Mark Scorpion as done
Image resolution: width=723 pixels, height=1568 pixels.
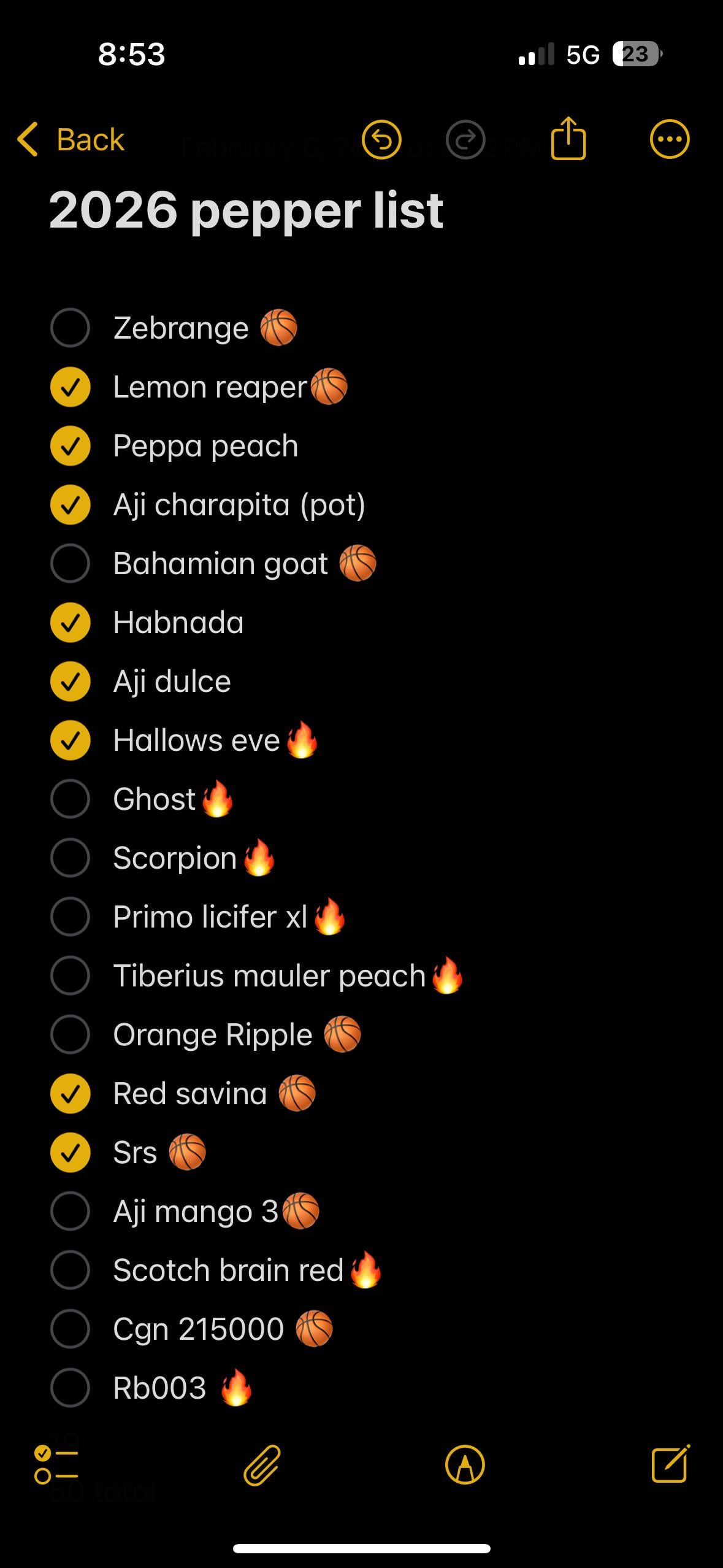point(71,858)
